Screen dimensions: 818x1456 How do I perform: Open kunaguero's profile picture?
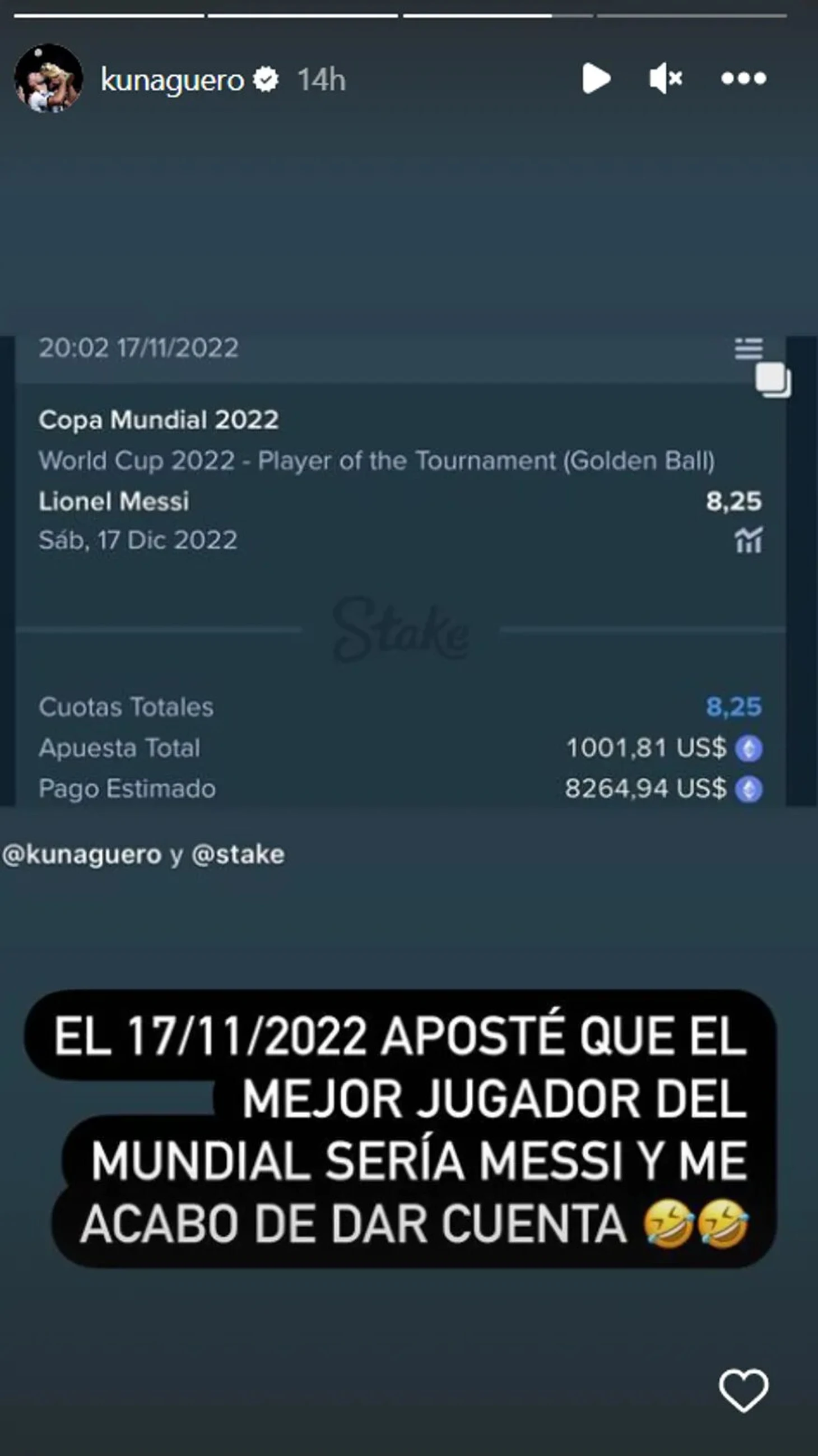[49, 78]
